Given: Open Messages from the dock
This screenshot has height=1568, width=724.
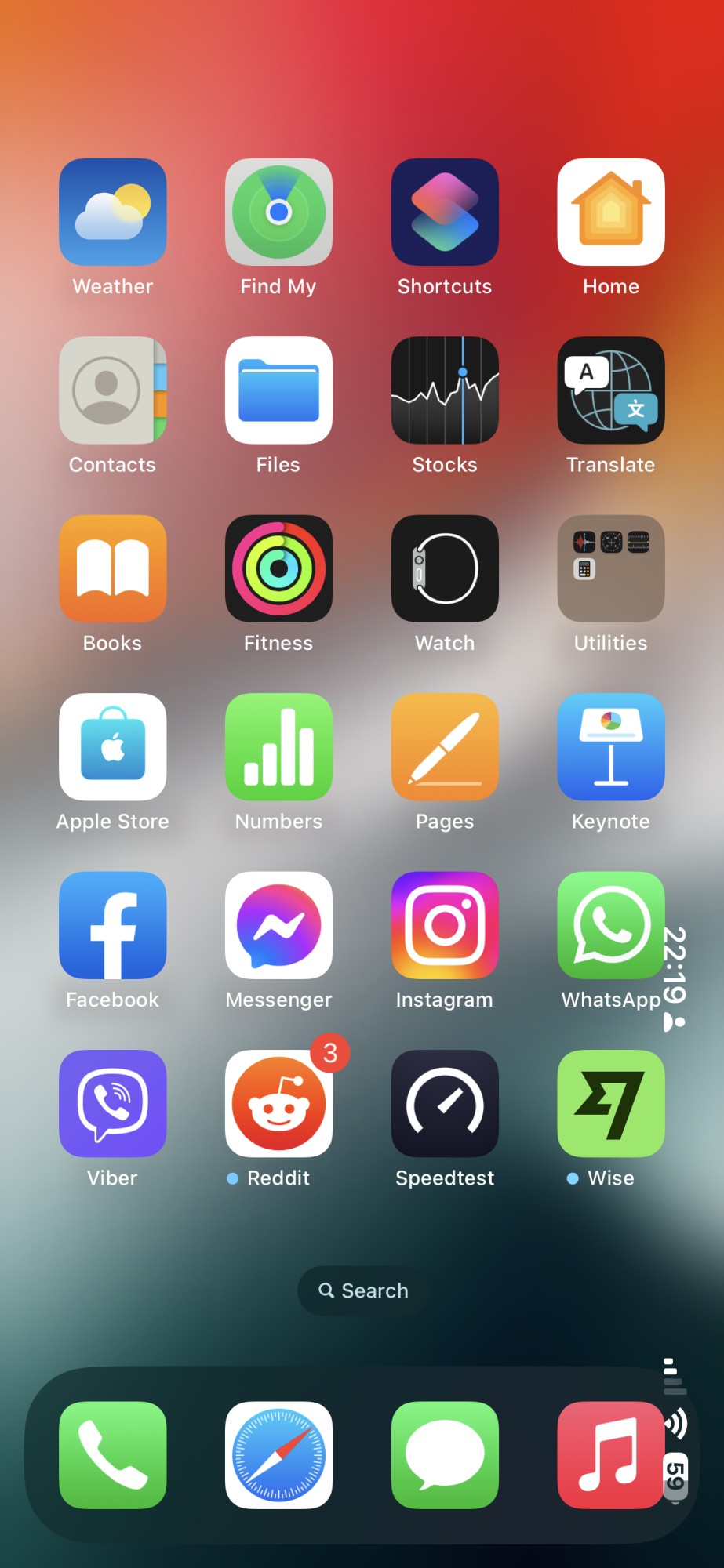Looking at the screenshot, I should click(x=445, y=1455).
